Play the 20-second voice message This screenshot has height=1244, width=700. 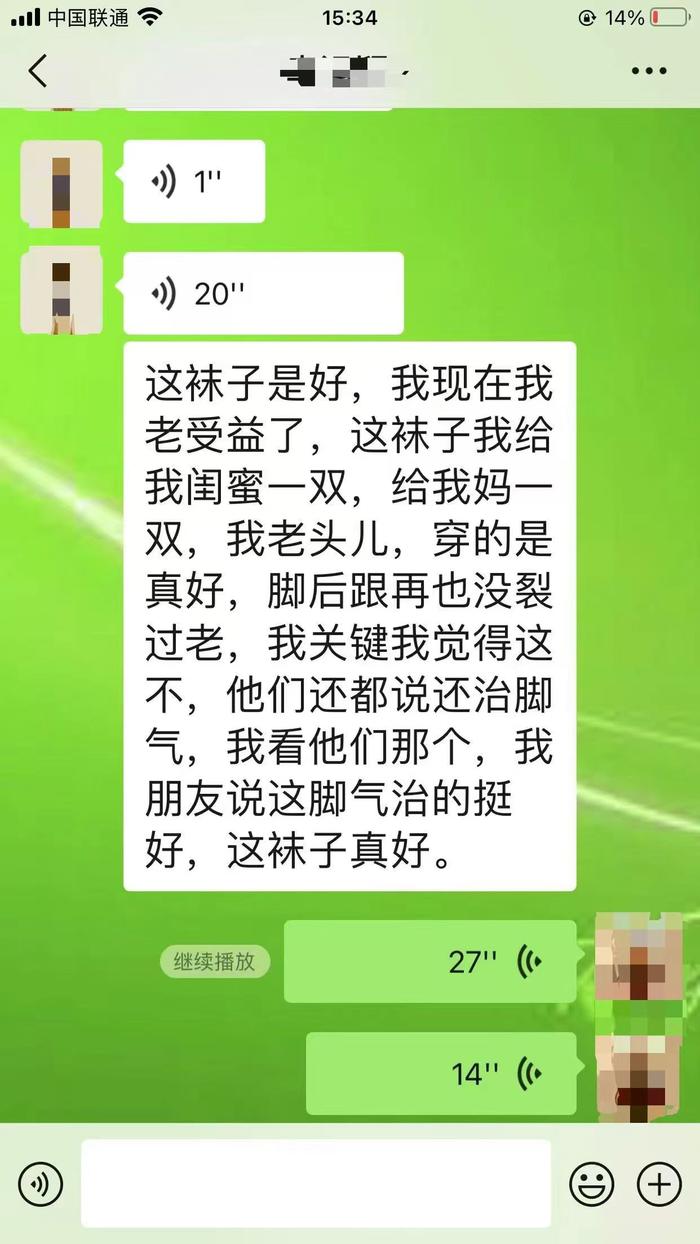(263, 293)
